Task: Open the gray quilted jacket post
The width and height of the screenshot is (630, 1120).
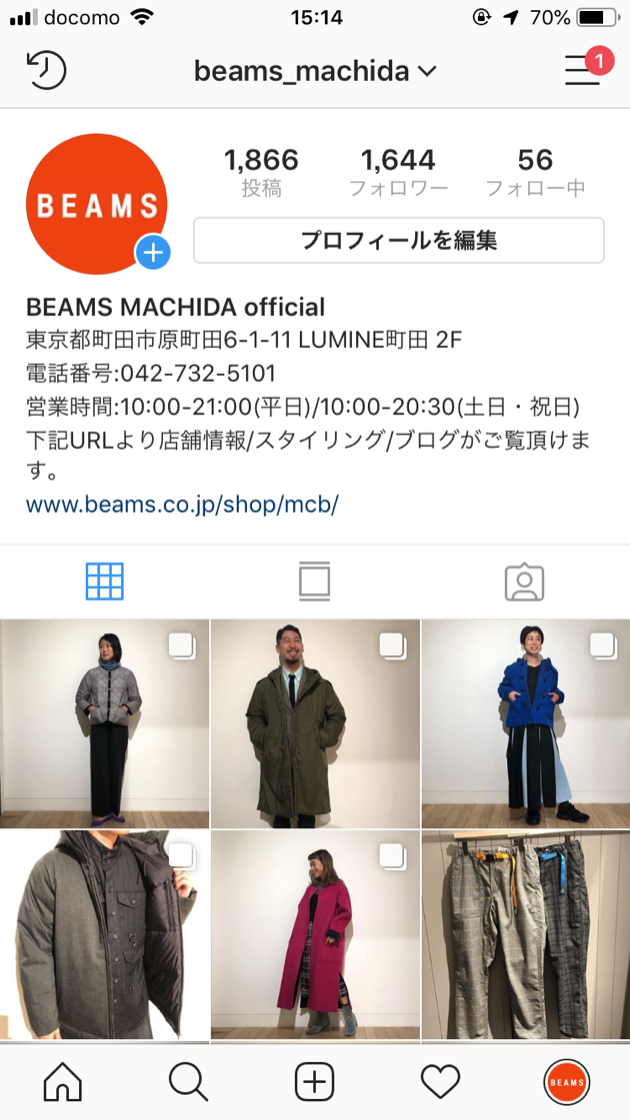Action: tap(104, 723)
